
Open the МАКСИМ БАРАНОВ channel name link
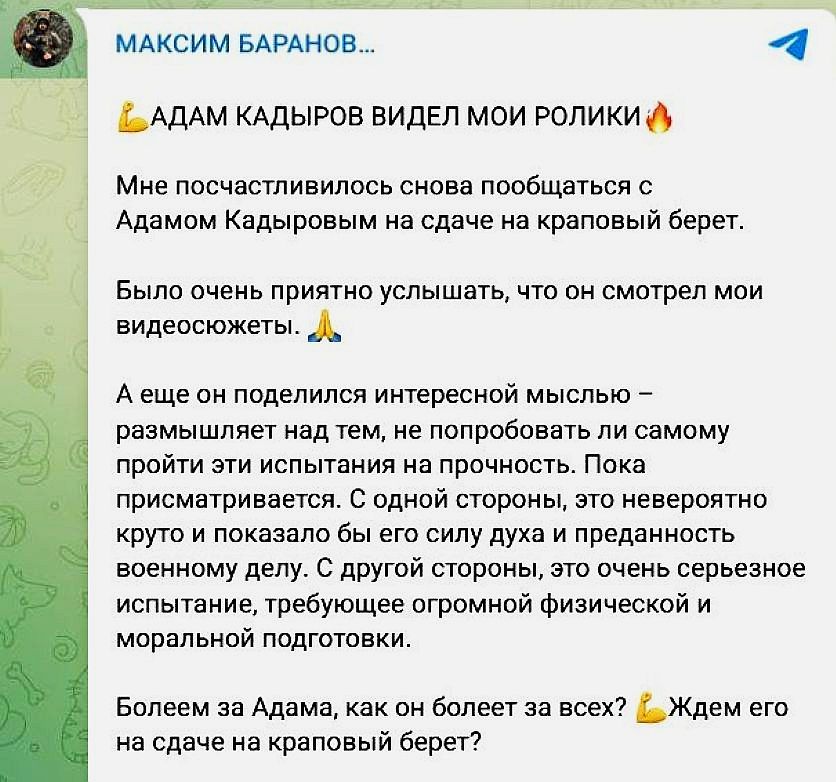(247, 45)
